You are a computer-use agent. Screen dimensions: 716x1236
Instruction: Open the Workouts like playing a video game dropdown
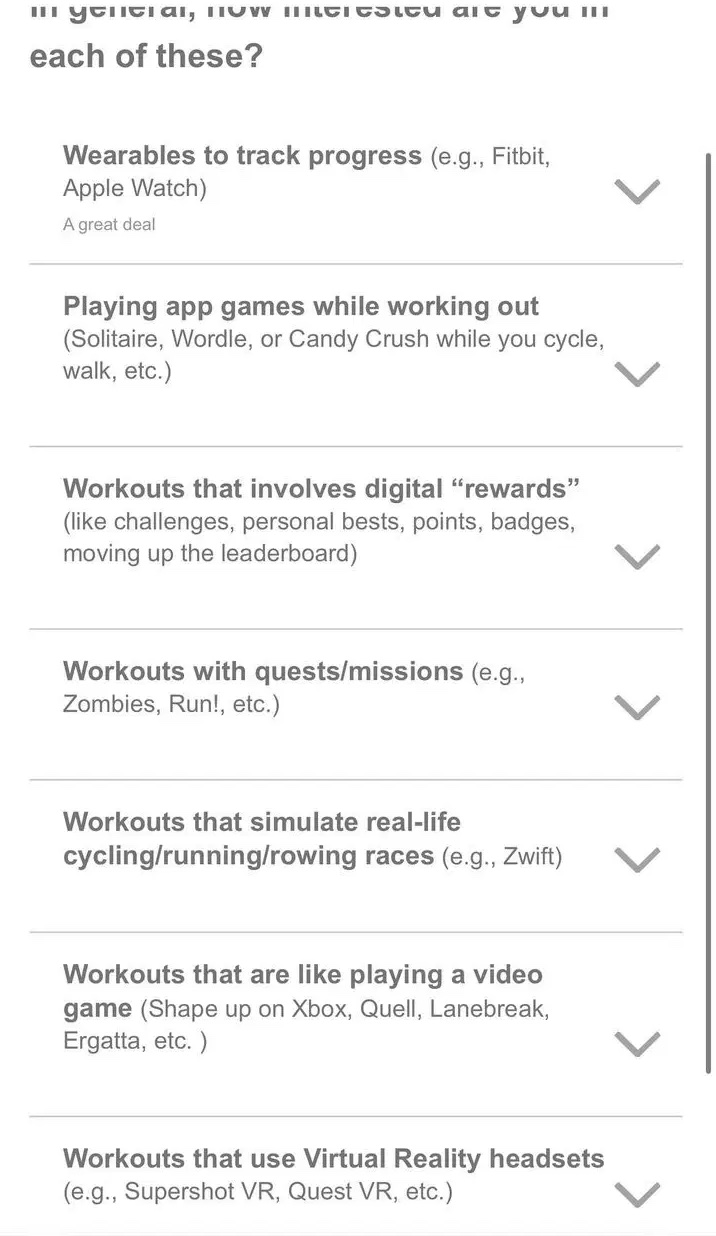pyautogui.click(x=637, y=1043)
